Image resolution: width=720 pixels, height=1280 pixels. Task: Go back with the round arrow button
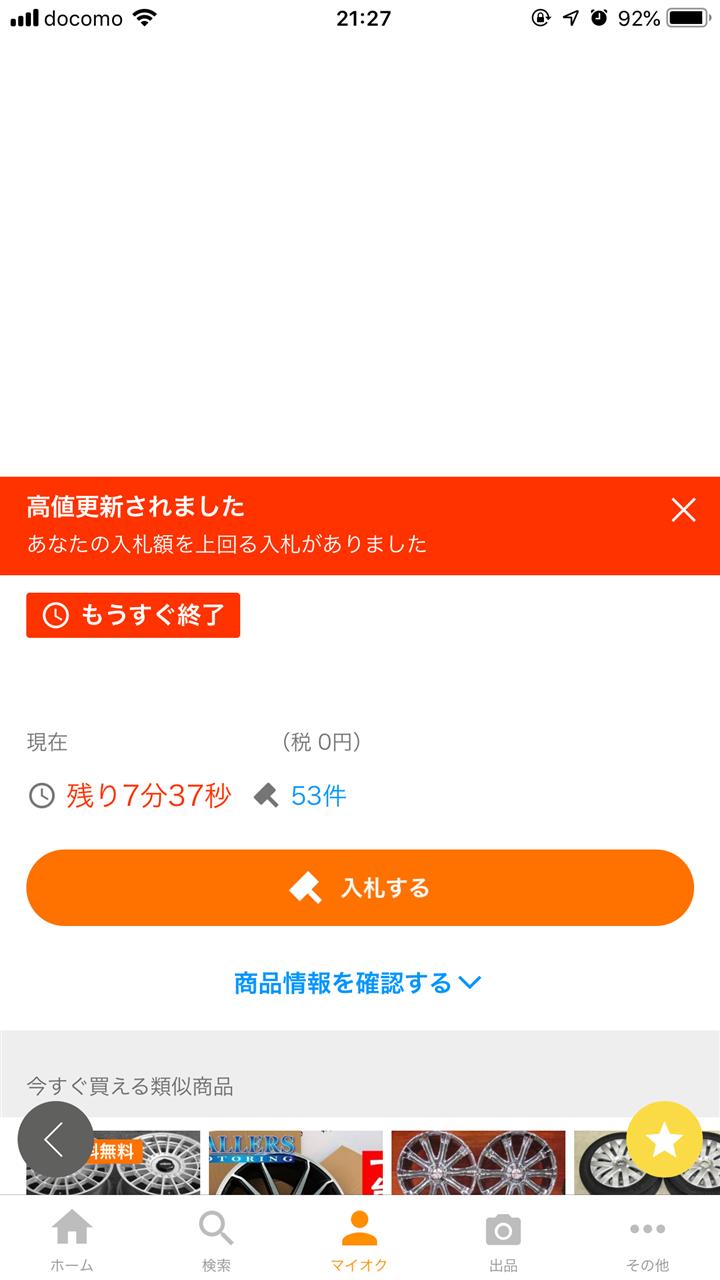point(56,1139)
